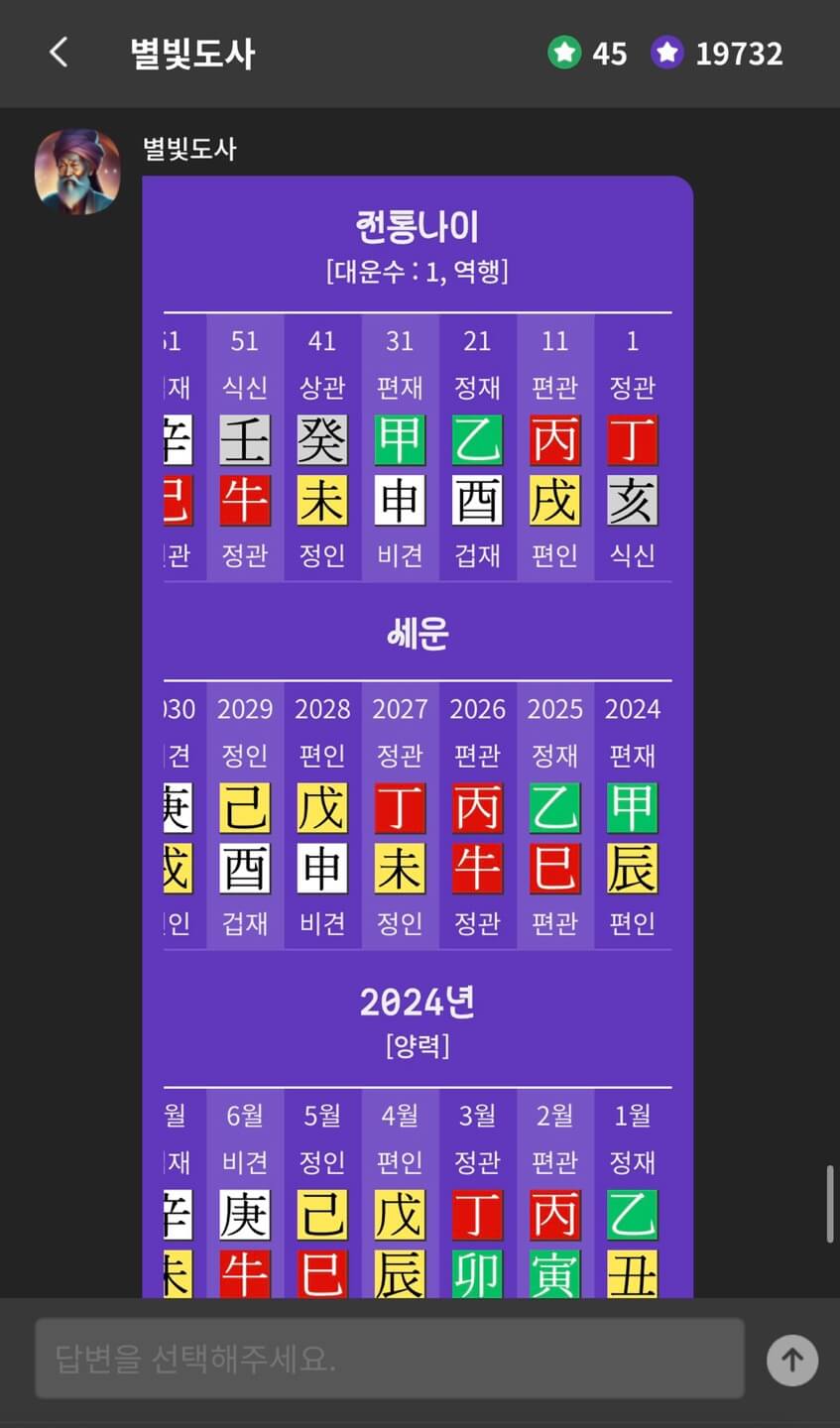Open the purple star points balance
This screenshot has width=840, height=1428.
717,54
